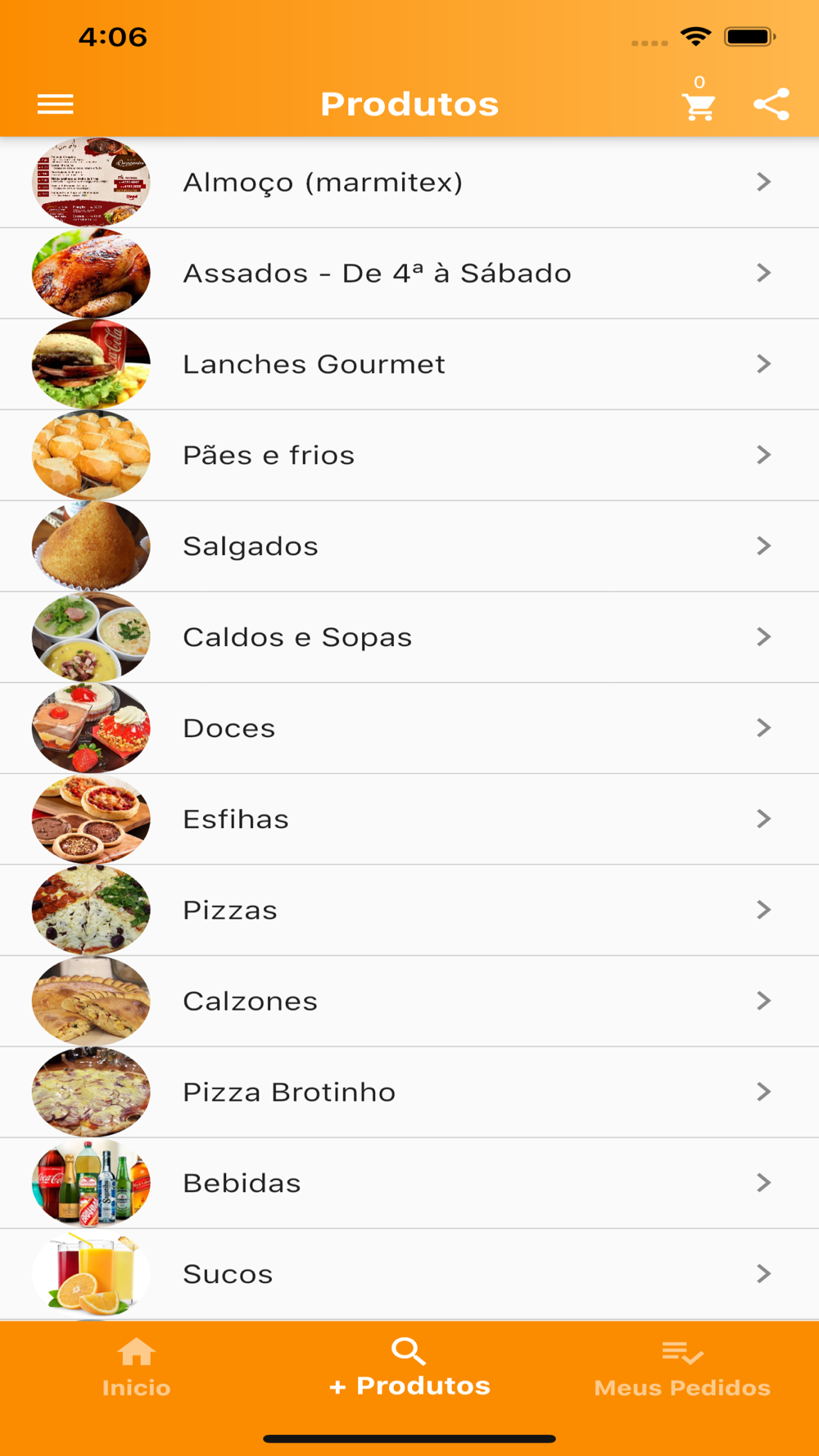Show the Doces category
The width and height of the screenshot is (819, 1456).
click(x=409, y=727)
